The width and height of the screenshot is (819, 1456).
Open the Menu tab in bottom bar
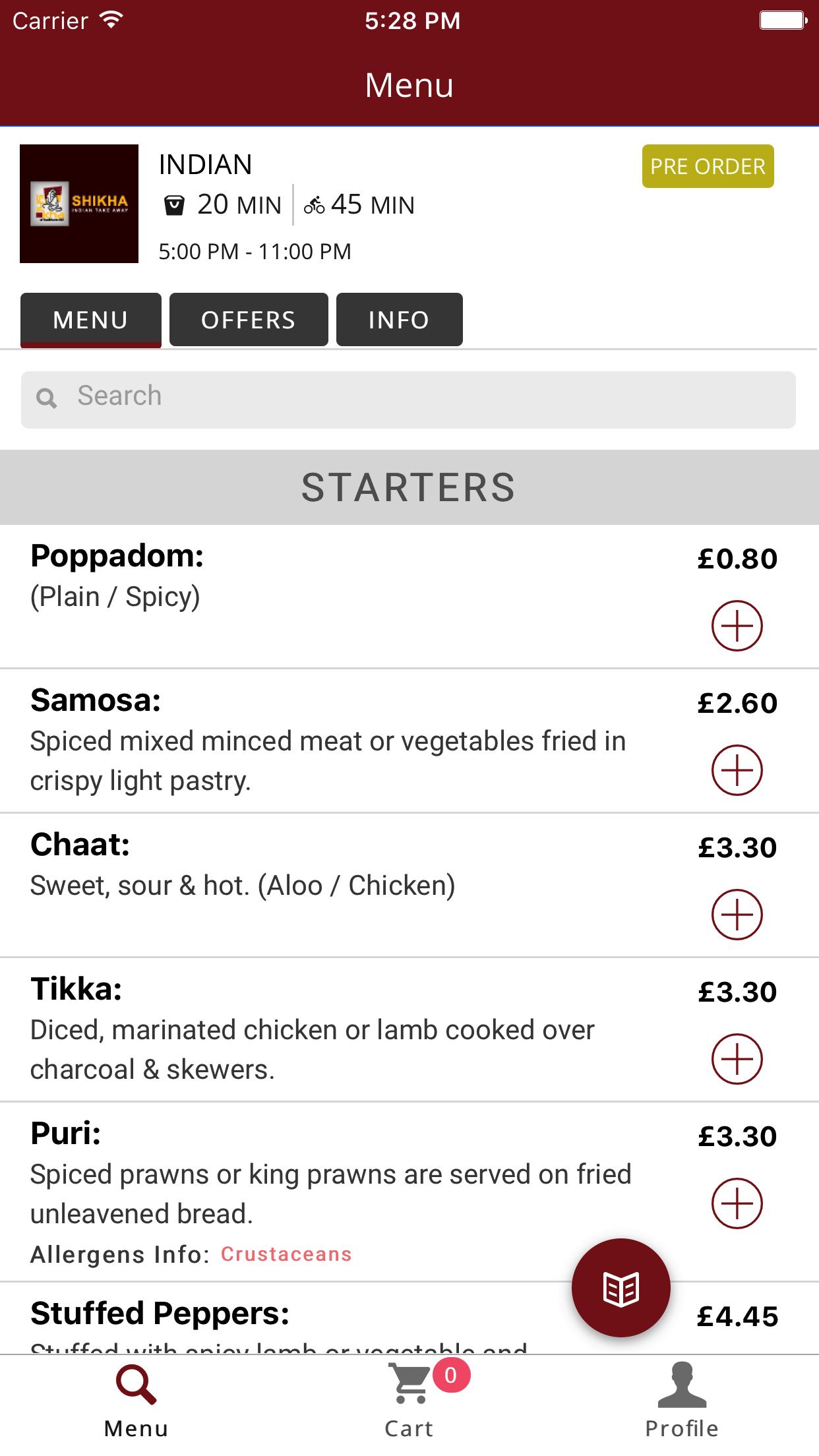point(136,1399)
